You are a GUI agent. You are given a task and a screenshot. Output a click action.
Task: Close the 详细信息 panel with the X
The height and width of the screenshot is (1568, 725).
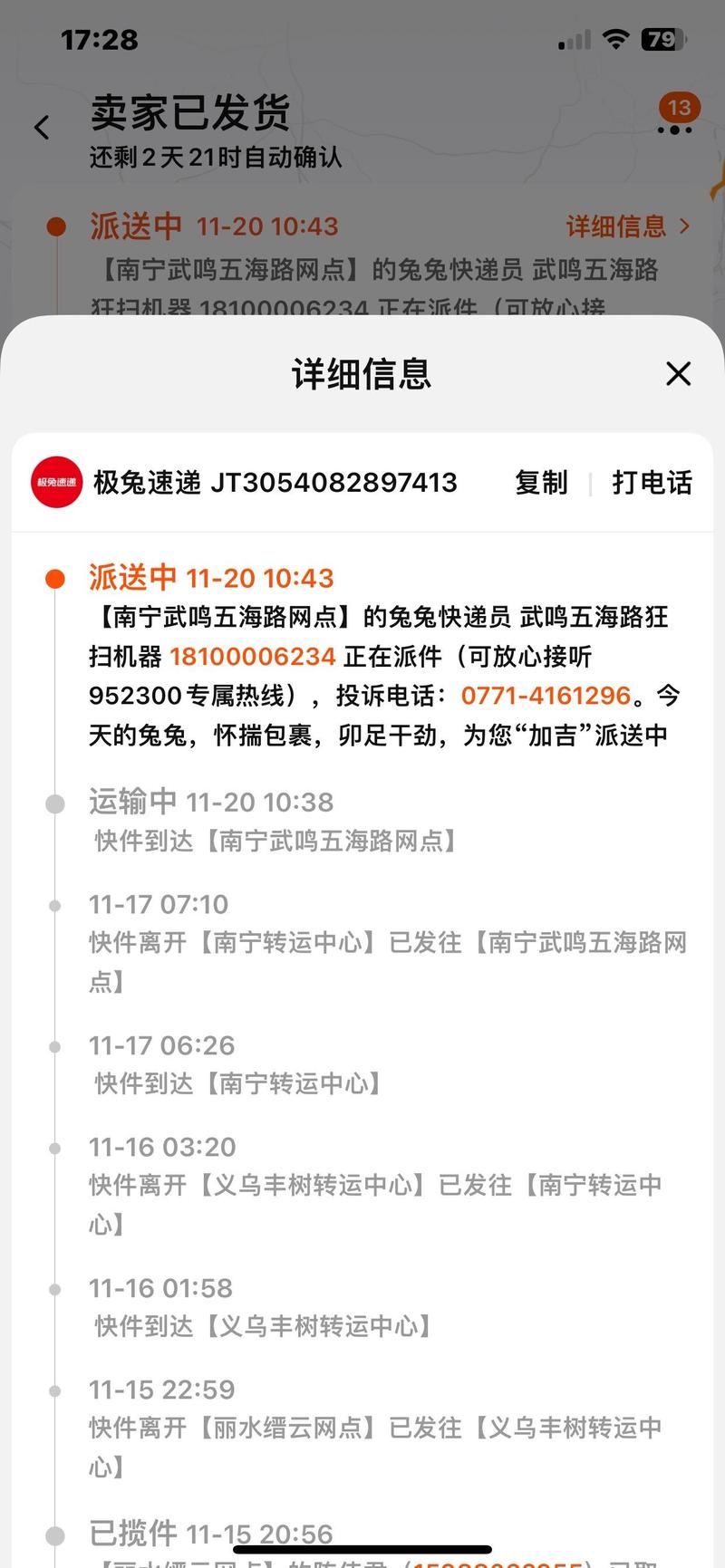[678, 374]
